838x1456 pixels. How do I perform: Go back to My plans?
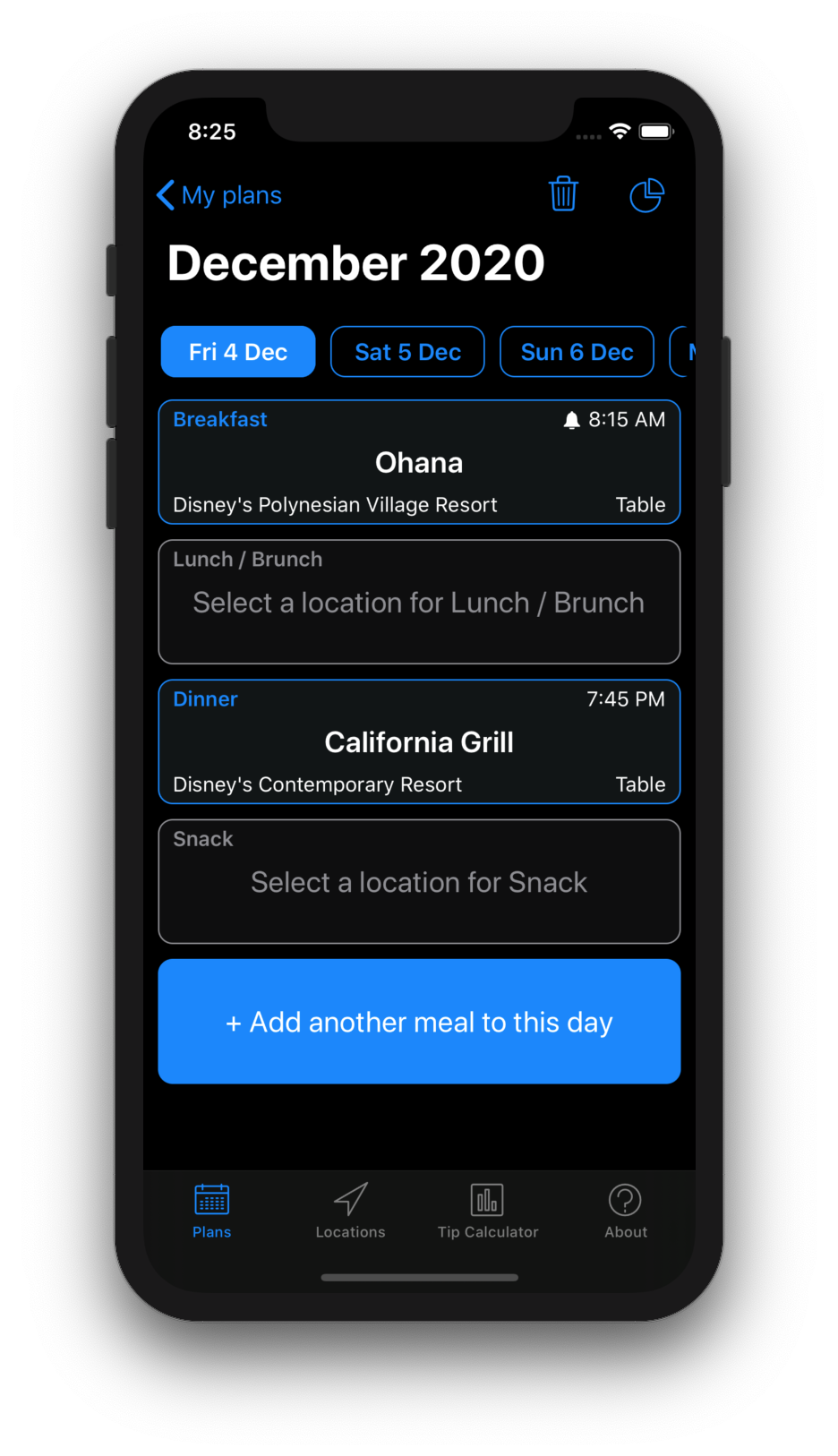219,195
